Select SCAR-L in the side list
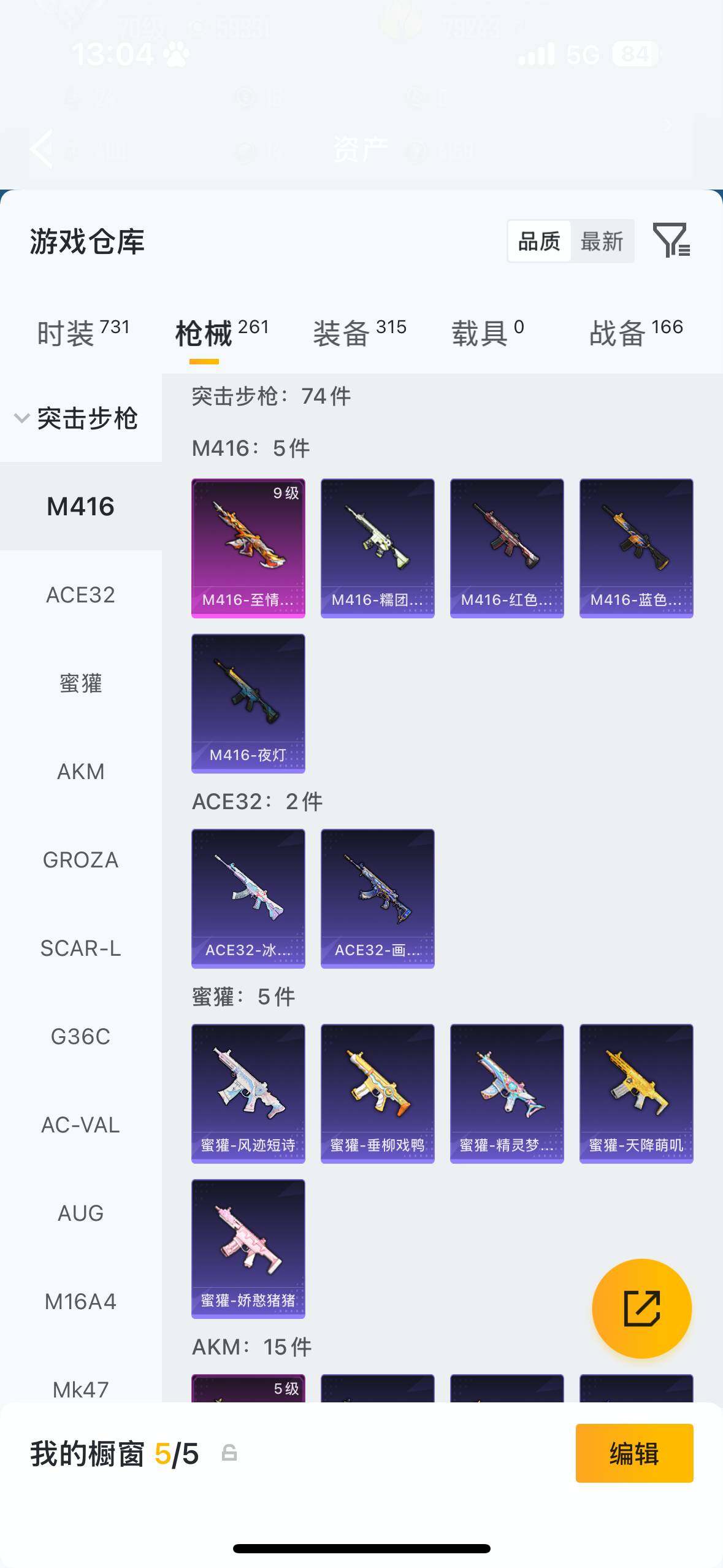The width and height of the screenshot is (723, 1568). tap(80, 948)
